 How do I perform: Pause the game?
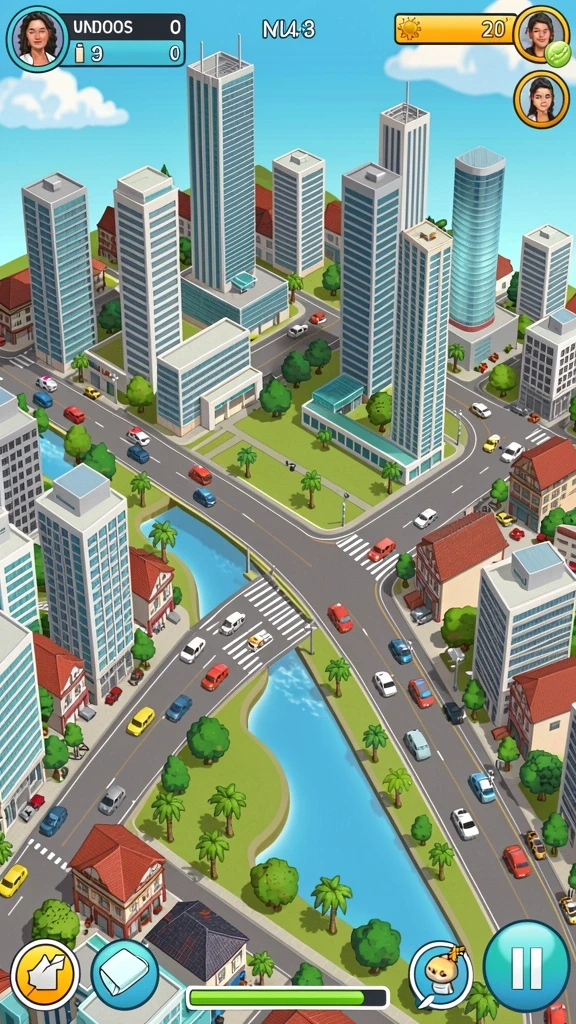527,967
